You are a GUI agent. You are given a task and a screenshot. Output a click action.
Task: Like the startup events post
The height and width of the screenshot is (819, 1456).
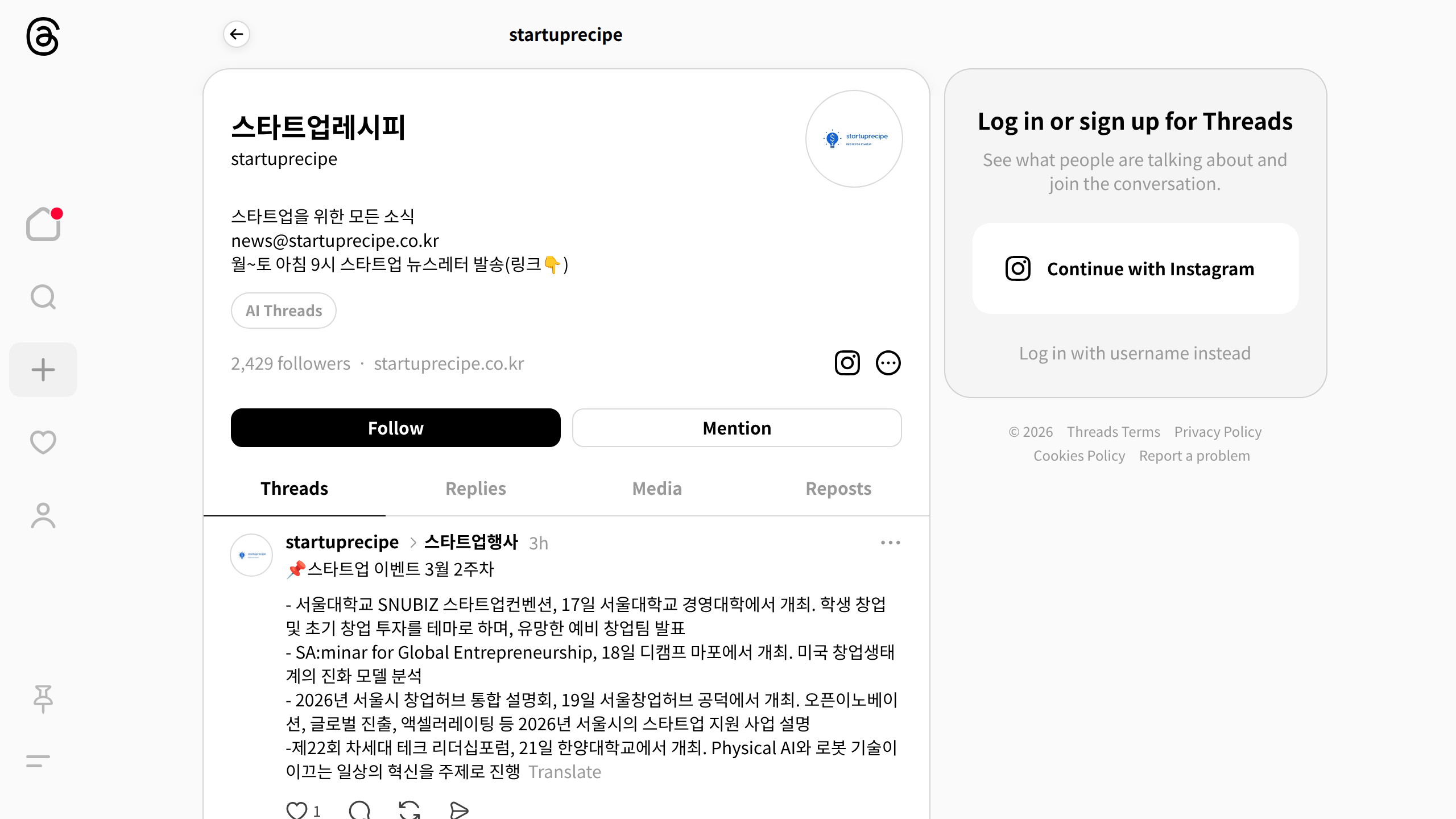(x=297, y=810)
